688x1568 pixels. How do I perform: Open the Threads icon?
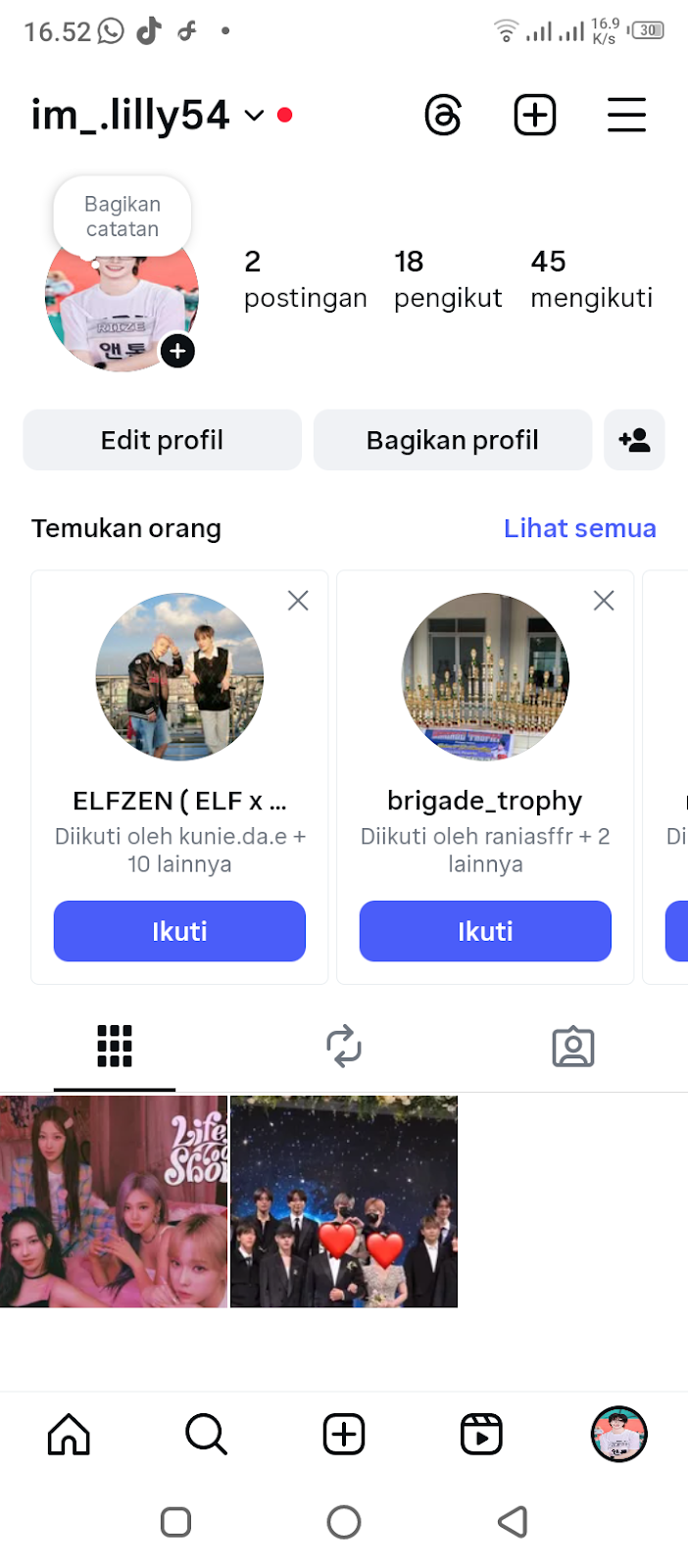[x=443, y=116]
